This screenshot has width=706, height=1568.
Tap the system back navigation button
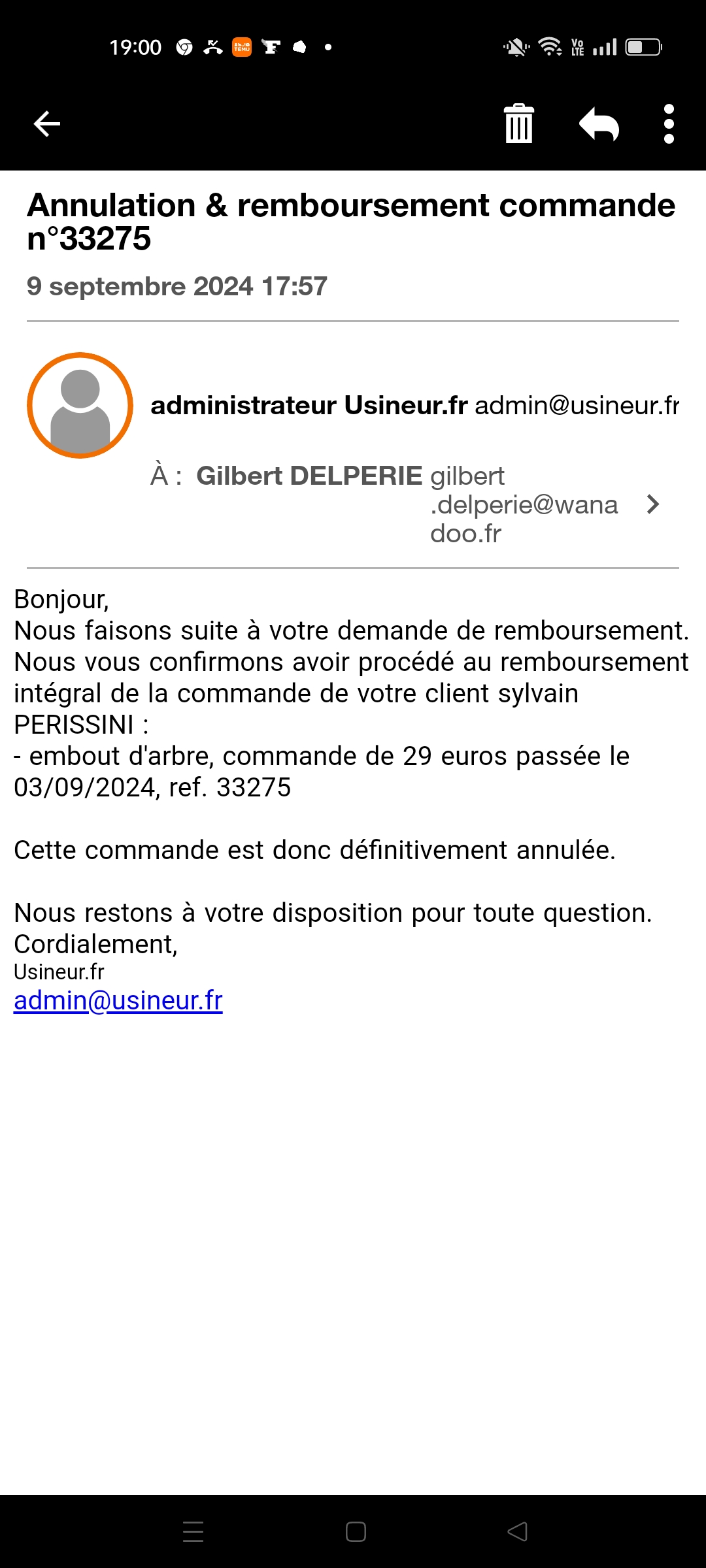pyautogui.click(x=517, y=1531)
